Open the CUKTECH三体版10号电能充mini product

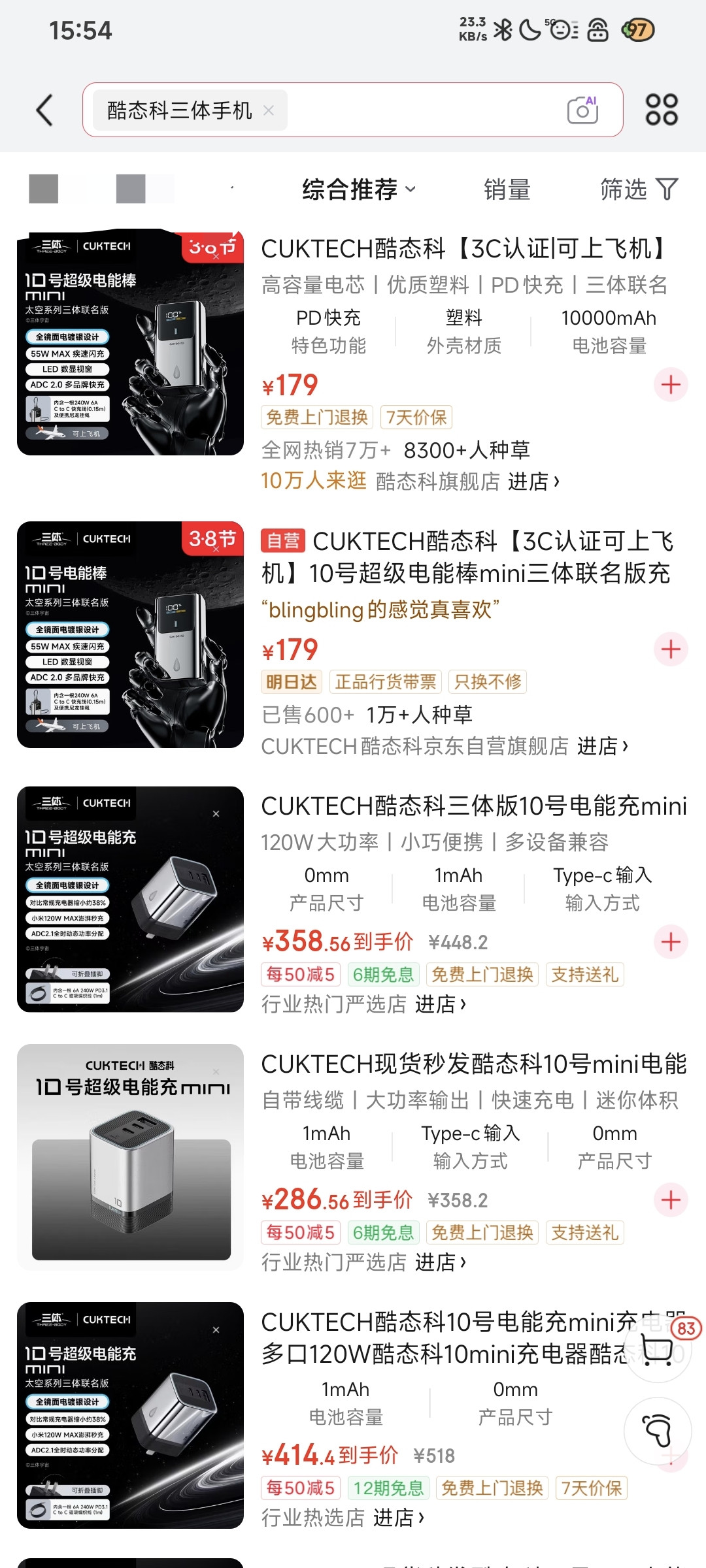[x=473, y=806]
